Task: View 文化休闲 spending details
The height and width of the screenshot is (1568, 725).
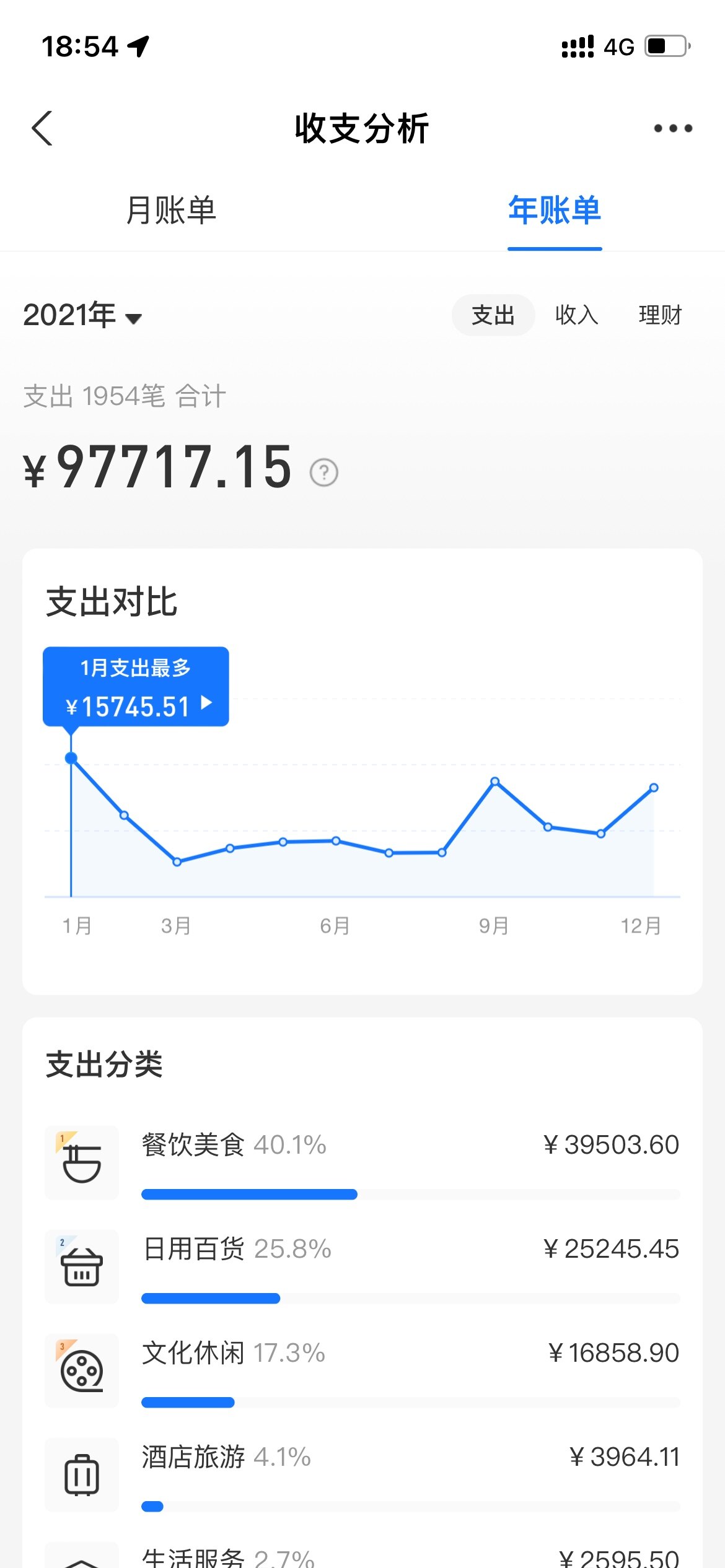Action: pos(362,1371)
